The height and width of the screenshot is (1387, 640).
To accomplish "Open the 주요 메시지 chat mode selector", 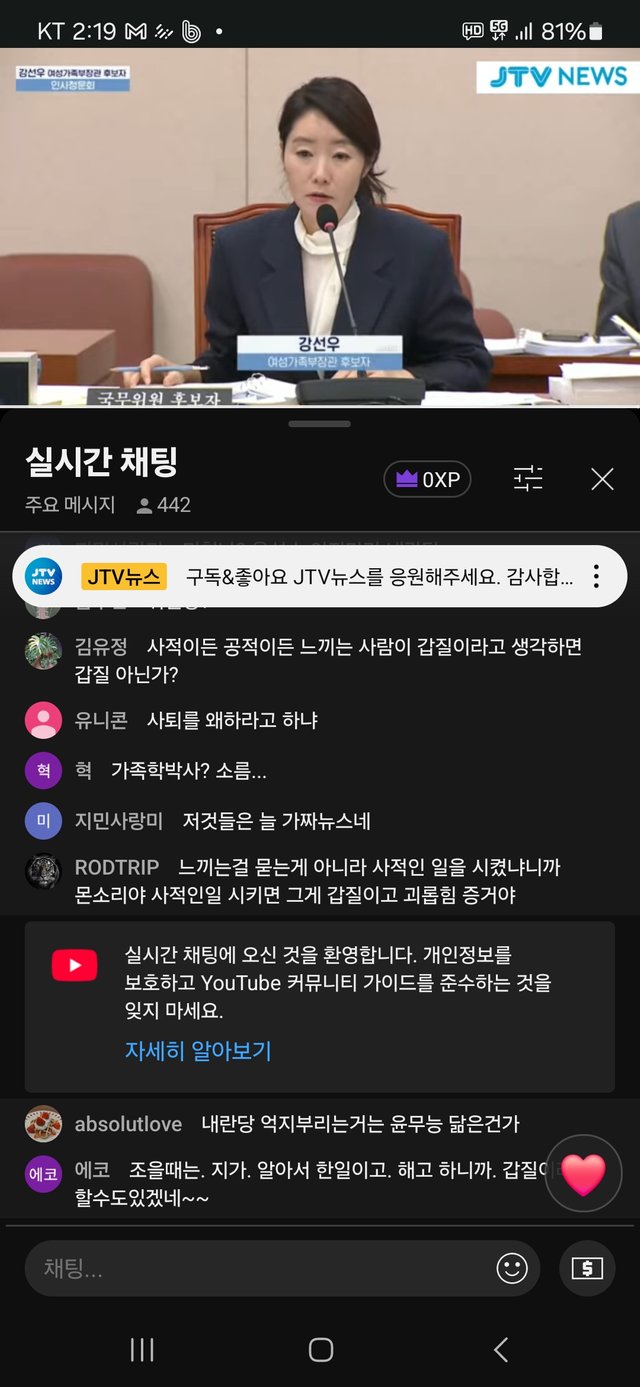I will click(70, 505).
